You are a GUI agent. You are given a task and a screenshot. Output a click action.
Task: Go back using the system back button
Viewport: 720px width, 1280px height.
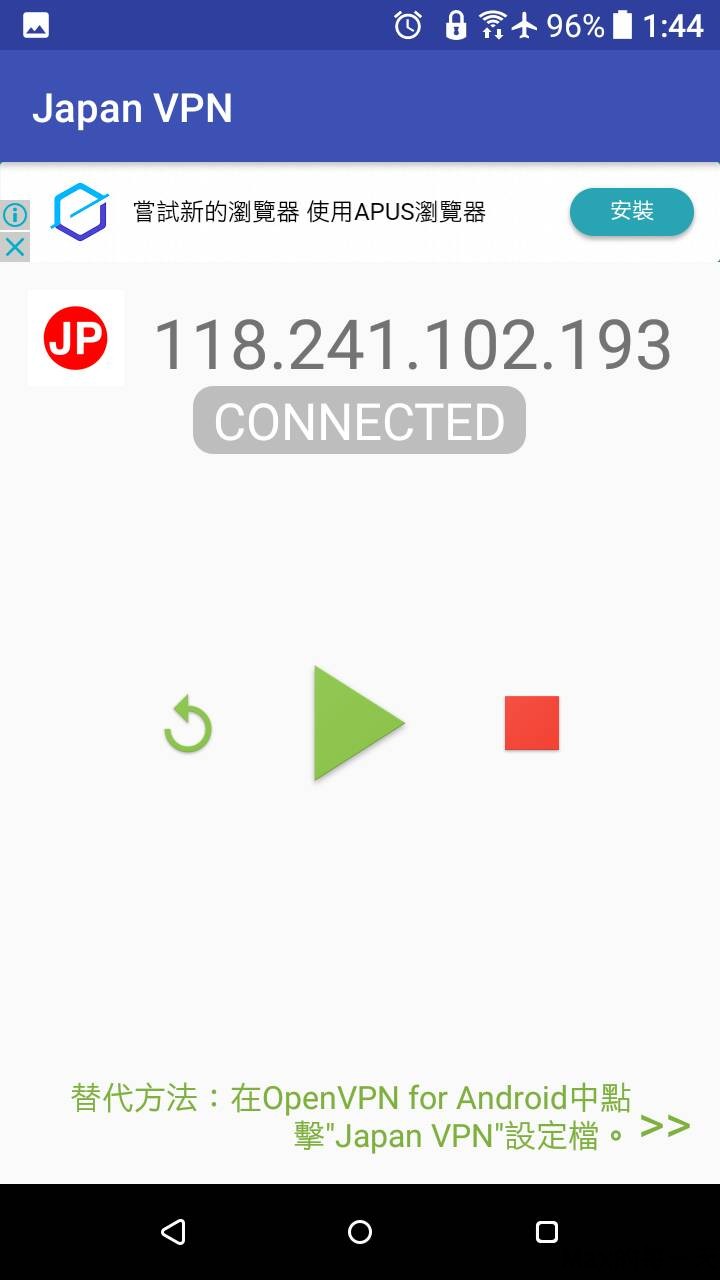(173, 1232)
